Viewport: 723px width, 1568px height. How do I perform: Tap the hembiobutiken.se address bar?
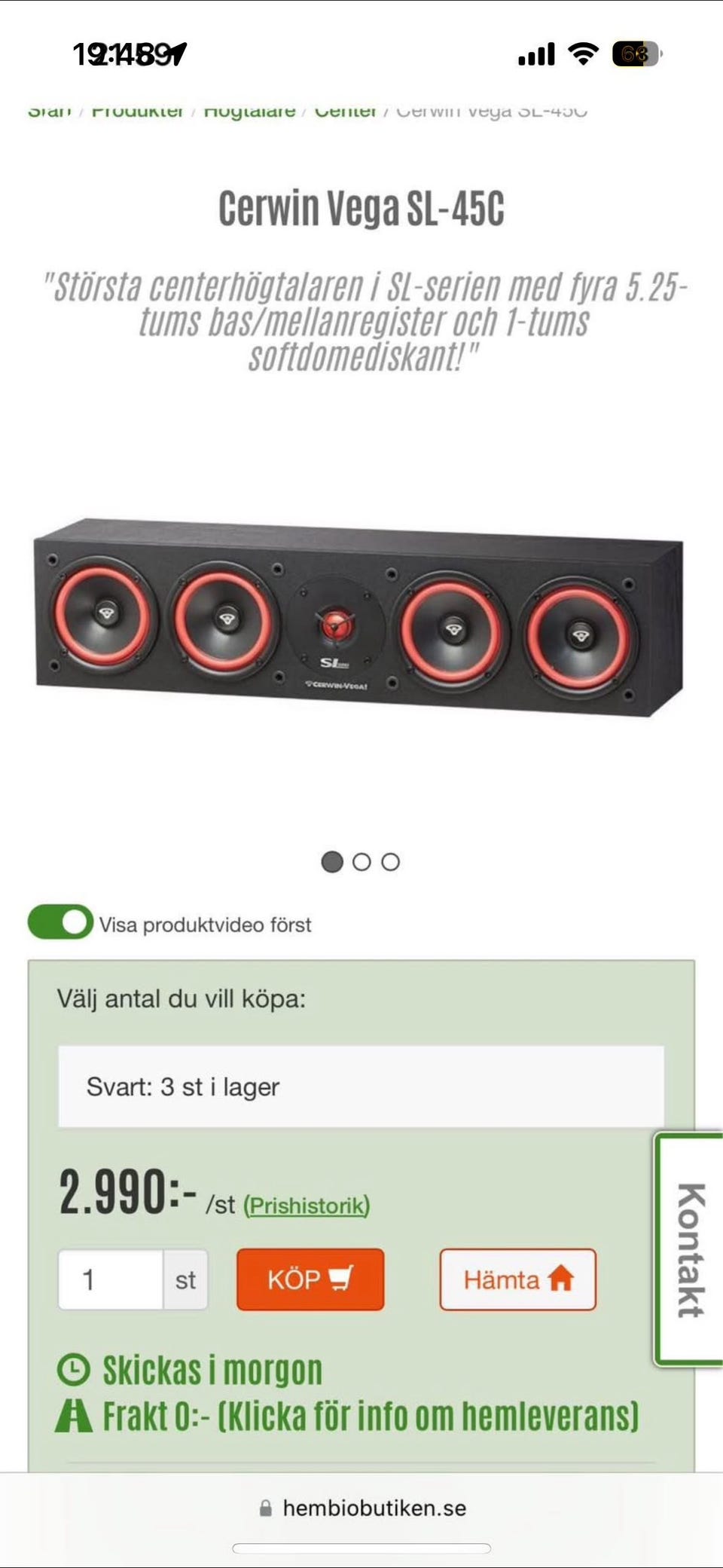pyautogui.click(x=362, y=1508)
